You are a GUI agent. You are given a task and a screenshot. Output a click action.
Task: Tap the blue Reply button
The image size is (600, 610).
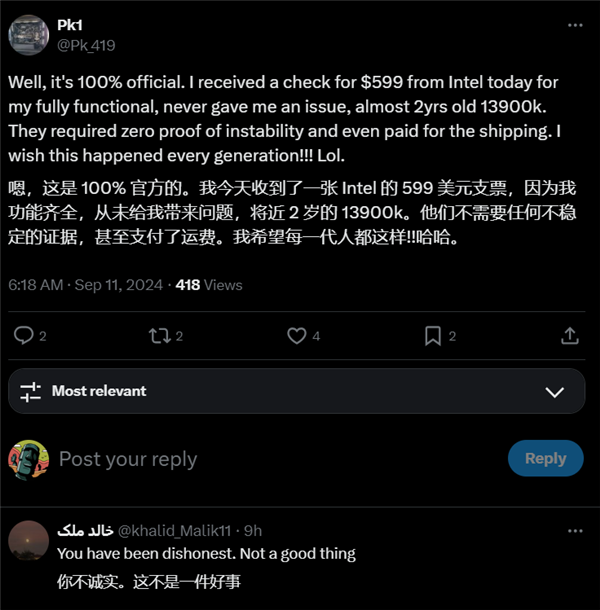(x=545, y=458)
